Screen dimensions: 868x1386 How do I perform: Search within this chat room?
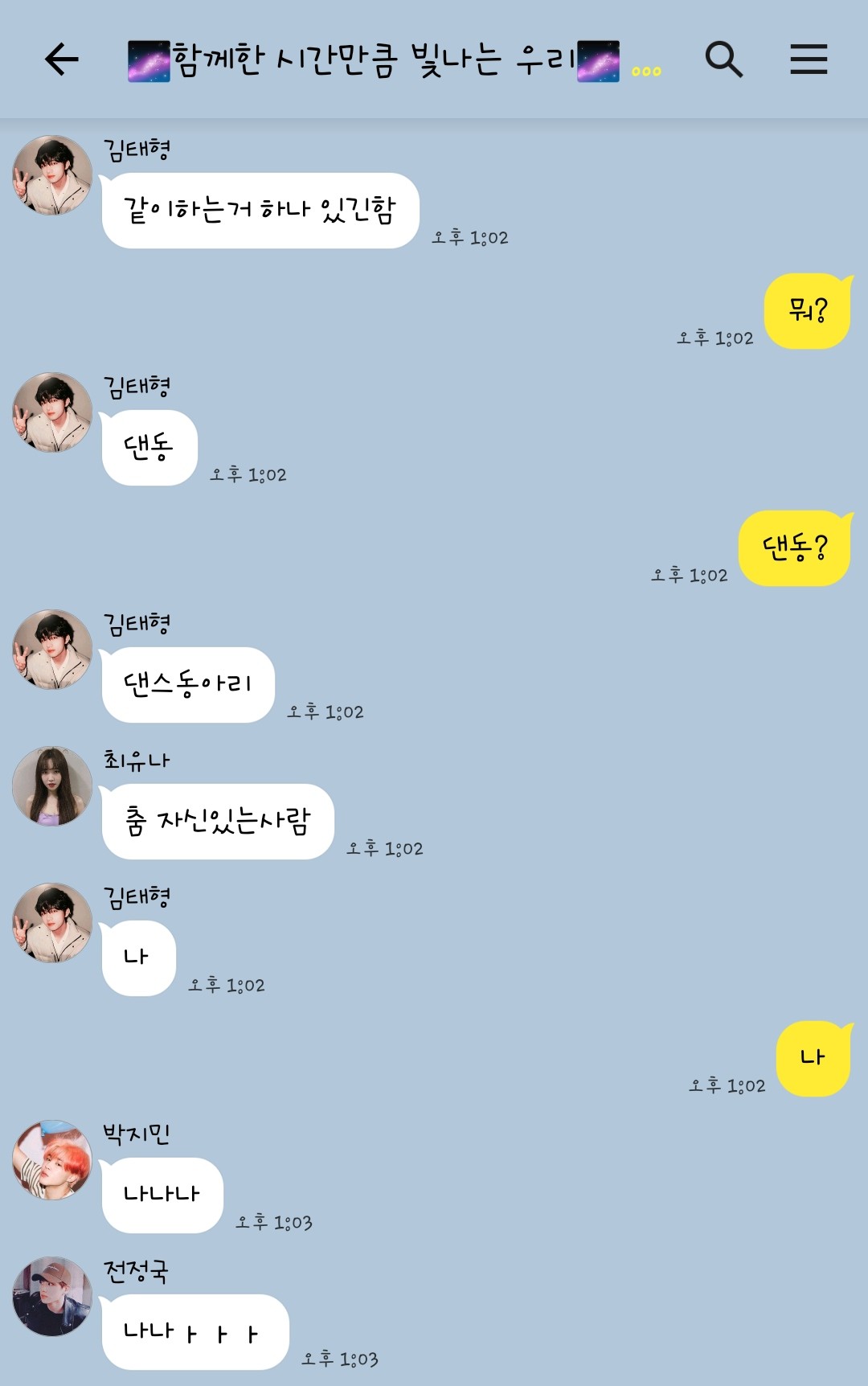(723, 59)
